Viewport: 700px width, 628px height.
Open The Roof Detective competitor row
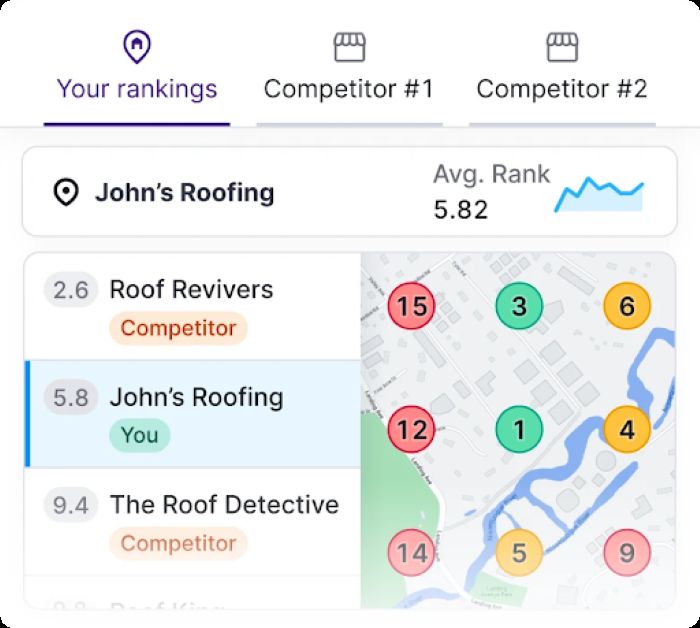point(194,522)
